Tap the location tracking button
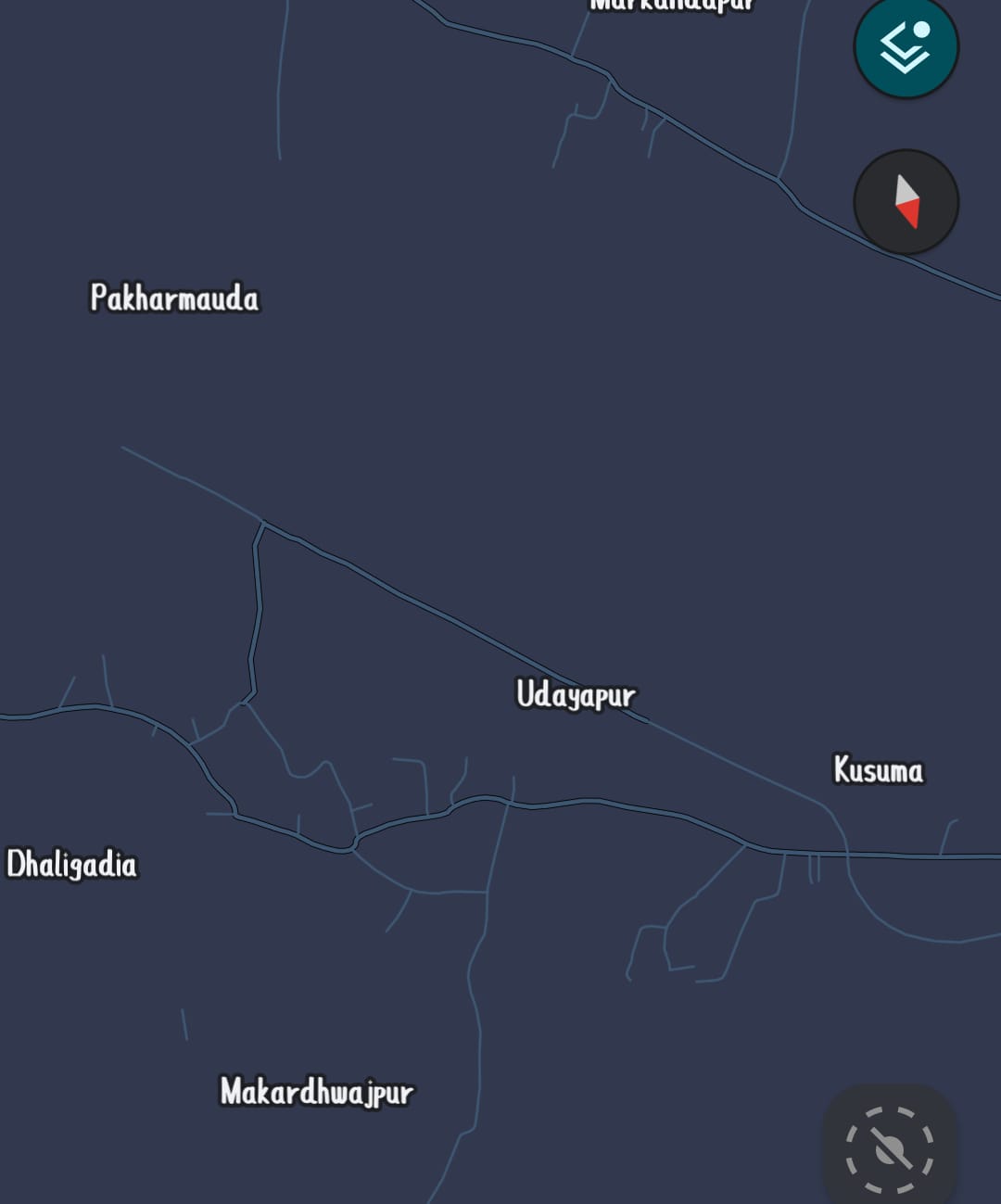The height and width of the screenshot is (1204, 1001). click(889, 1149)
